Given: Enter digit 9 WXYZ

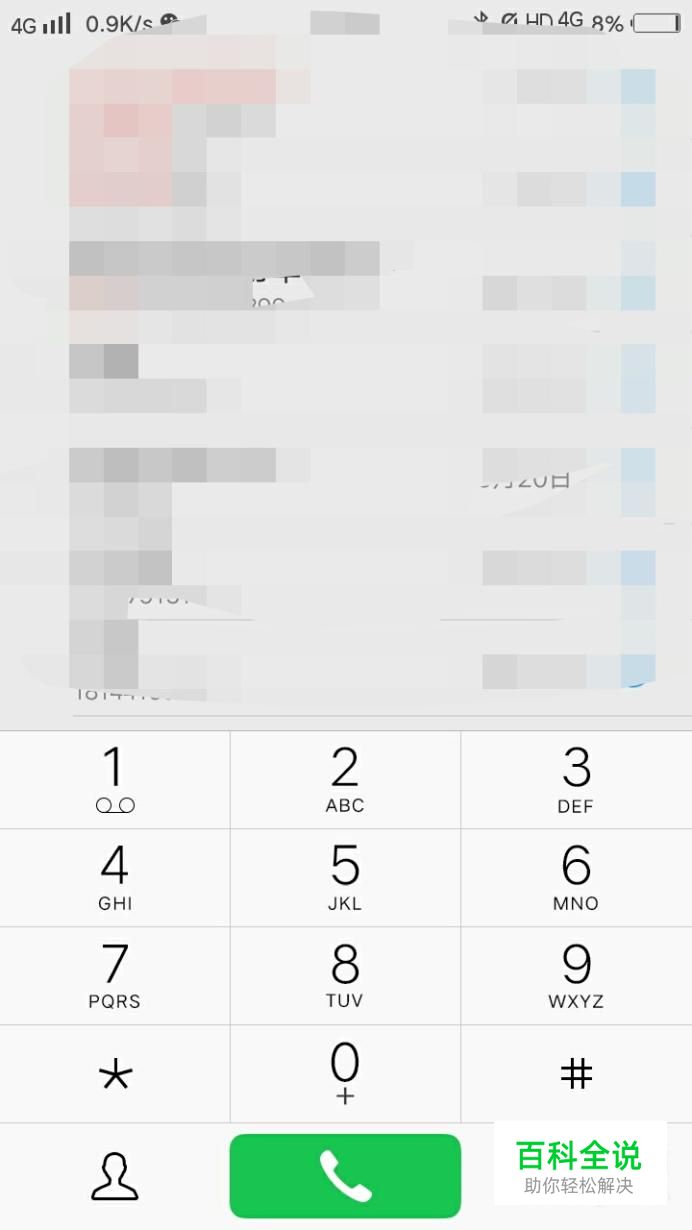Looking at the screenshot, I should point(576,975).
